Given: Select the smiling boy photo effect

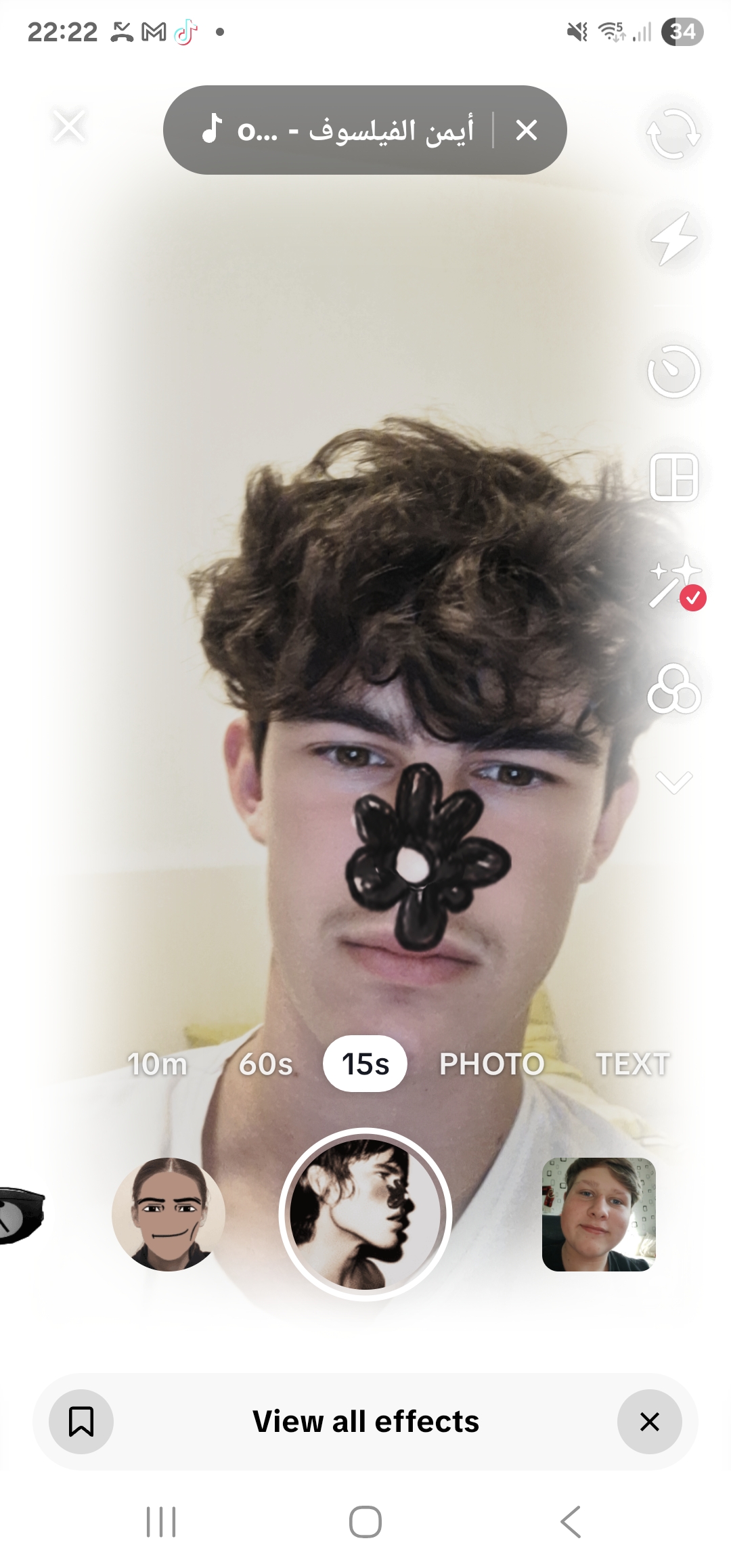Looking at the screenshot, I should click(599, 1214).
